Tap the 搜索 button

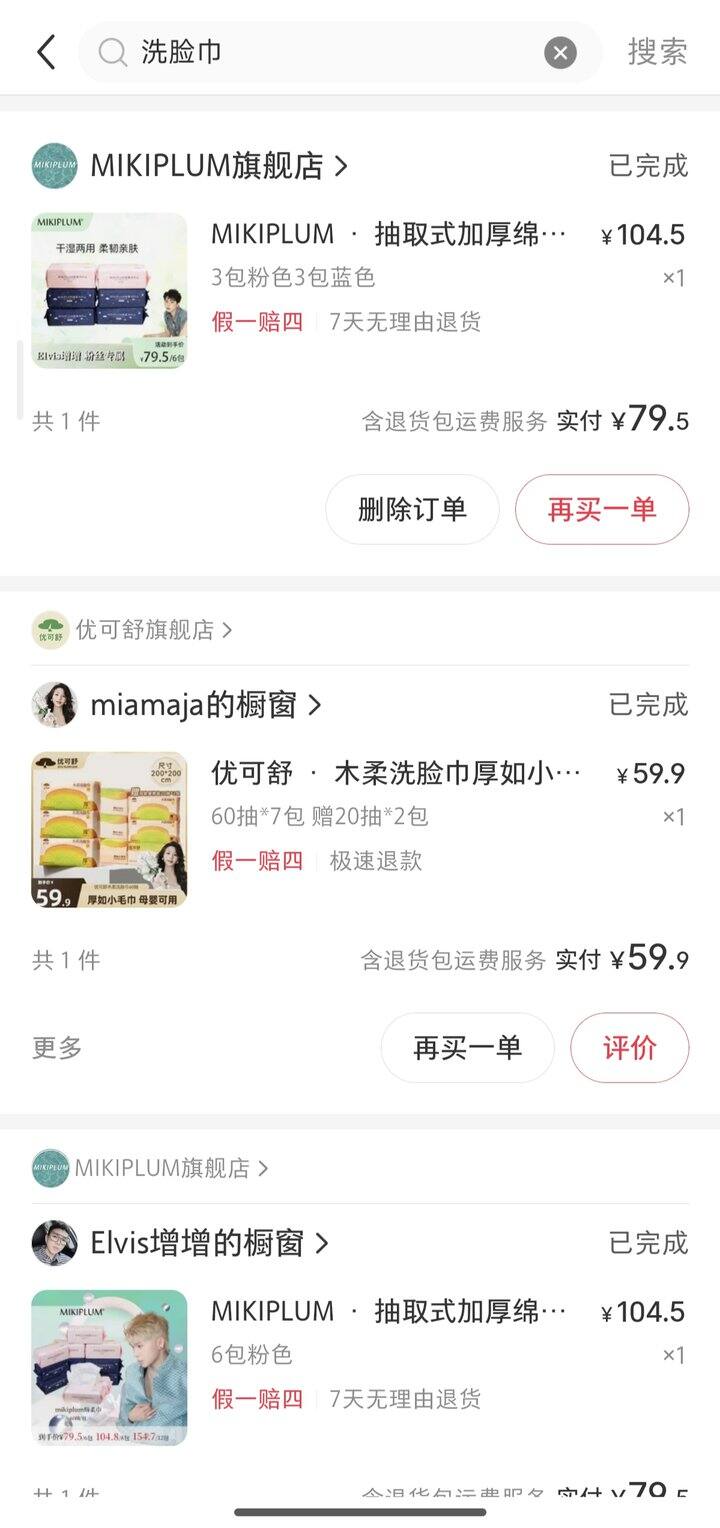pos(657,52)
